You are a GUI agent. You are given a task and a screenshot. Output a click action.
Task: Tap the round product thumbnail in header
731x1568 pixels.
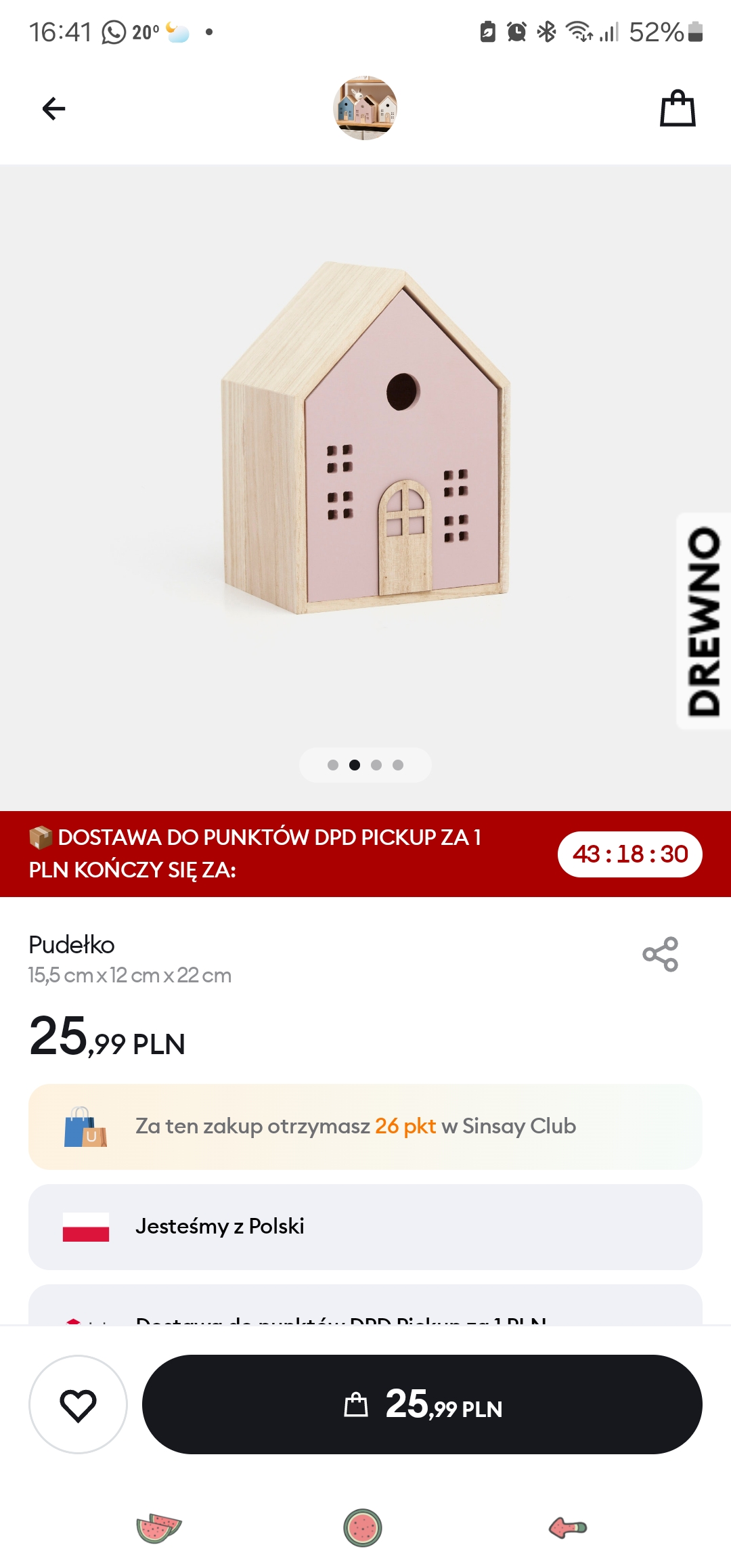coord(365,108)
